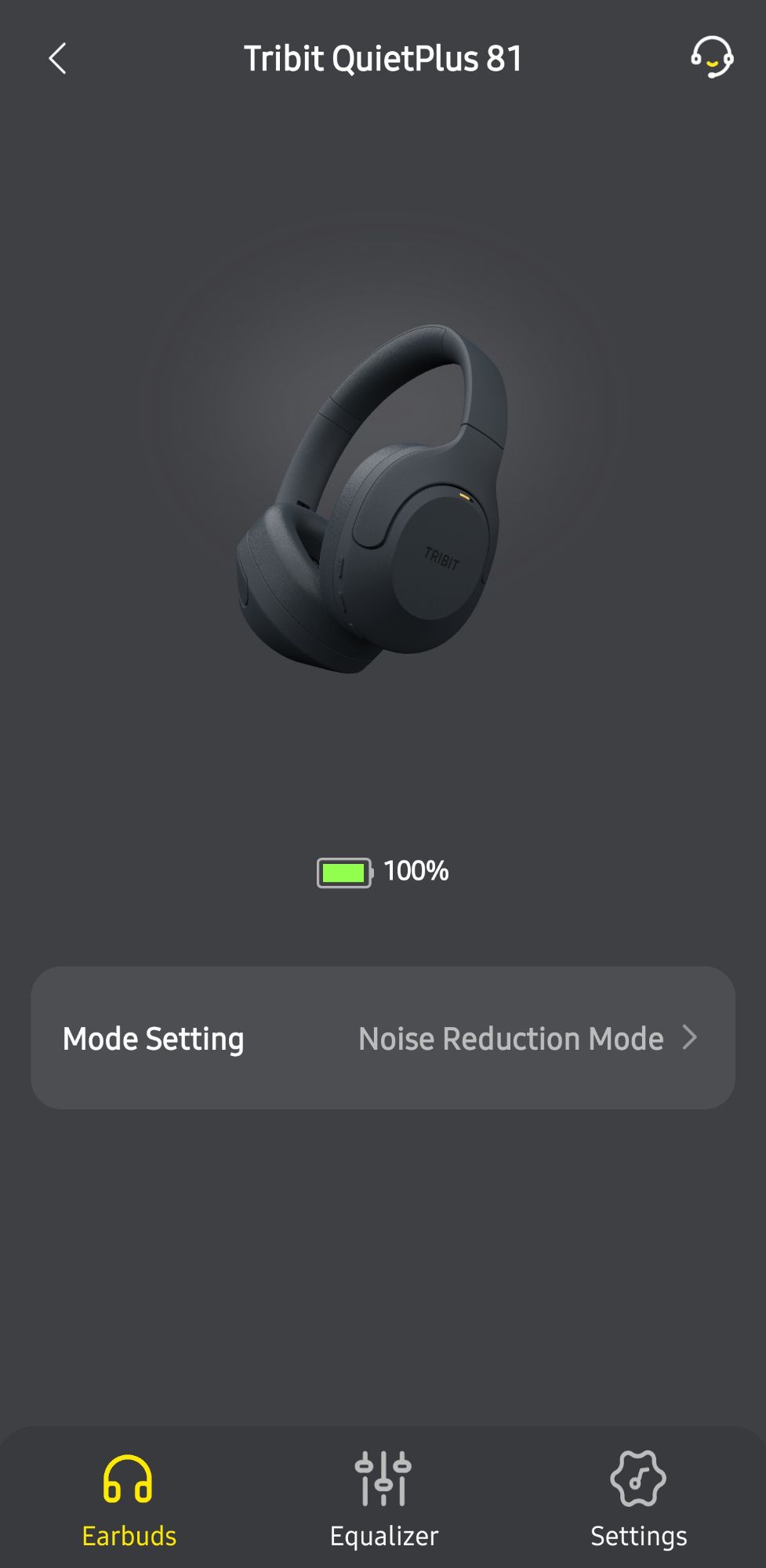Go back using the top-left arrow

57,58
